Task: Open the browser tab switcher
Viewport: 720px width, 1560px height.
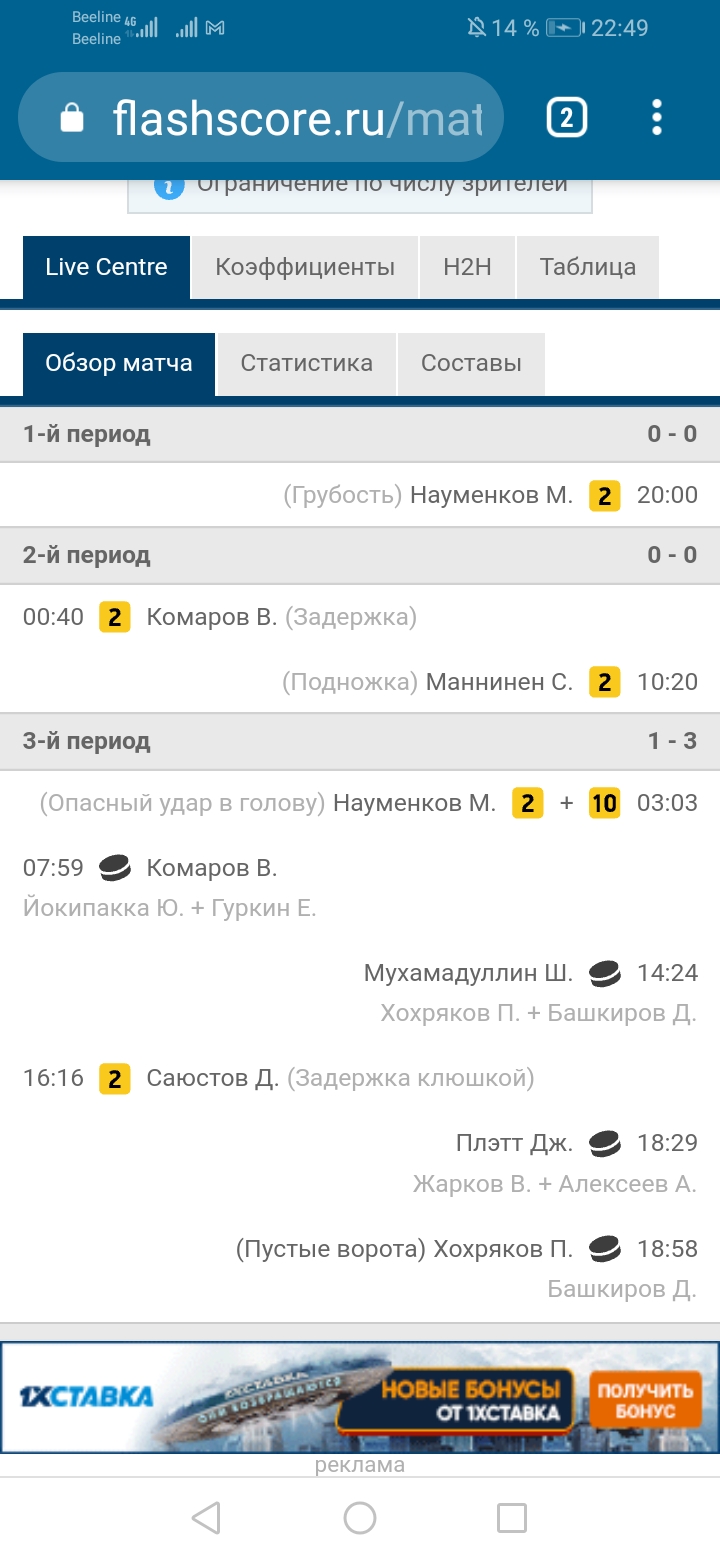Action: pyautogui.click(x=566, y=119)
